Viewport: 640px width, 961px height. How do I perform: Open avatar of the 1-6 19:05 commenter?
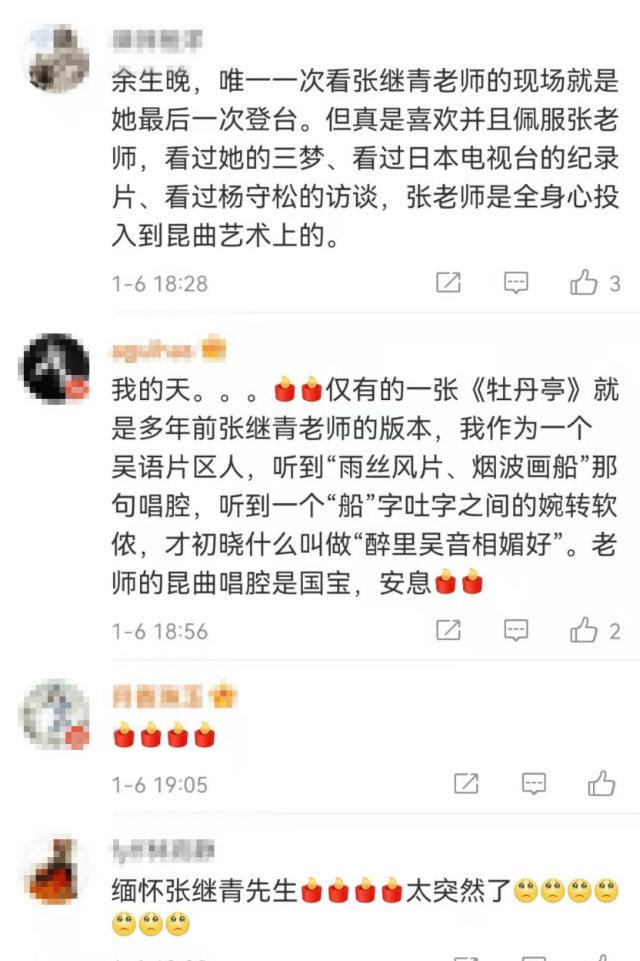[x=55, y=714]
